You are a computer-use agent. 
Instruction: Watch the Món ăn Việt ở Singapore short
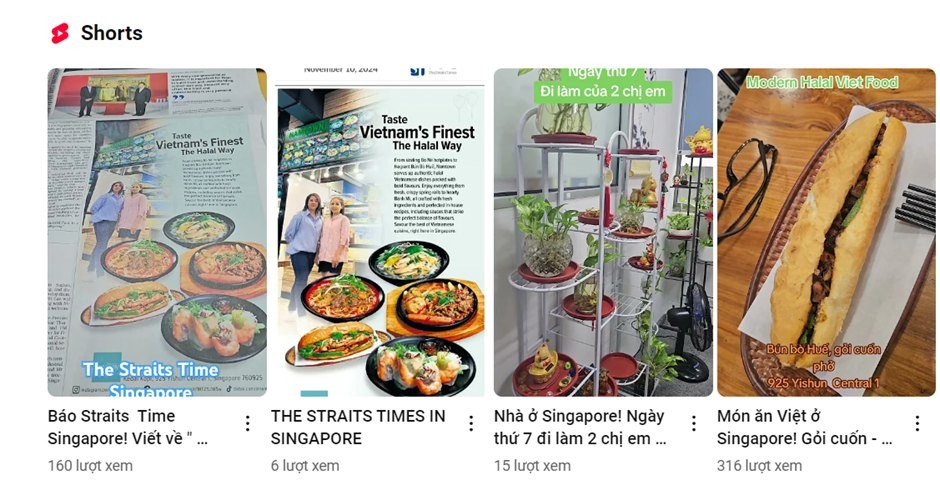click(826, 232)
